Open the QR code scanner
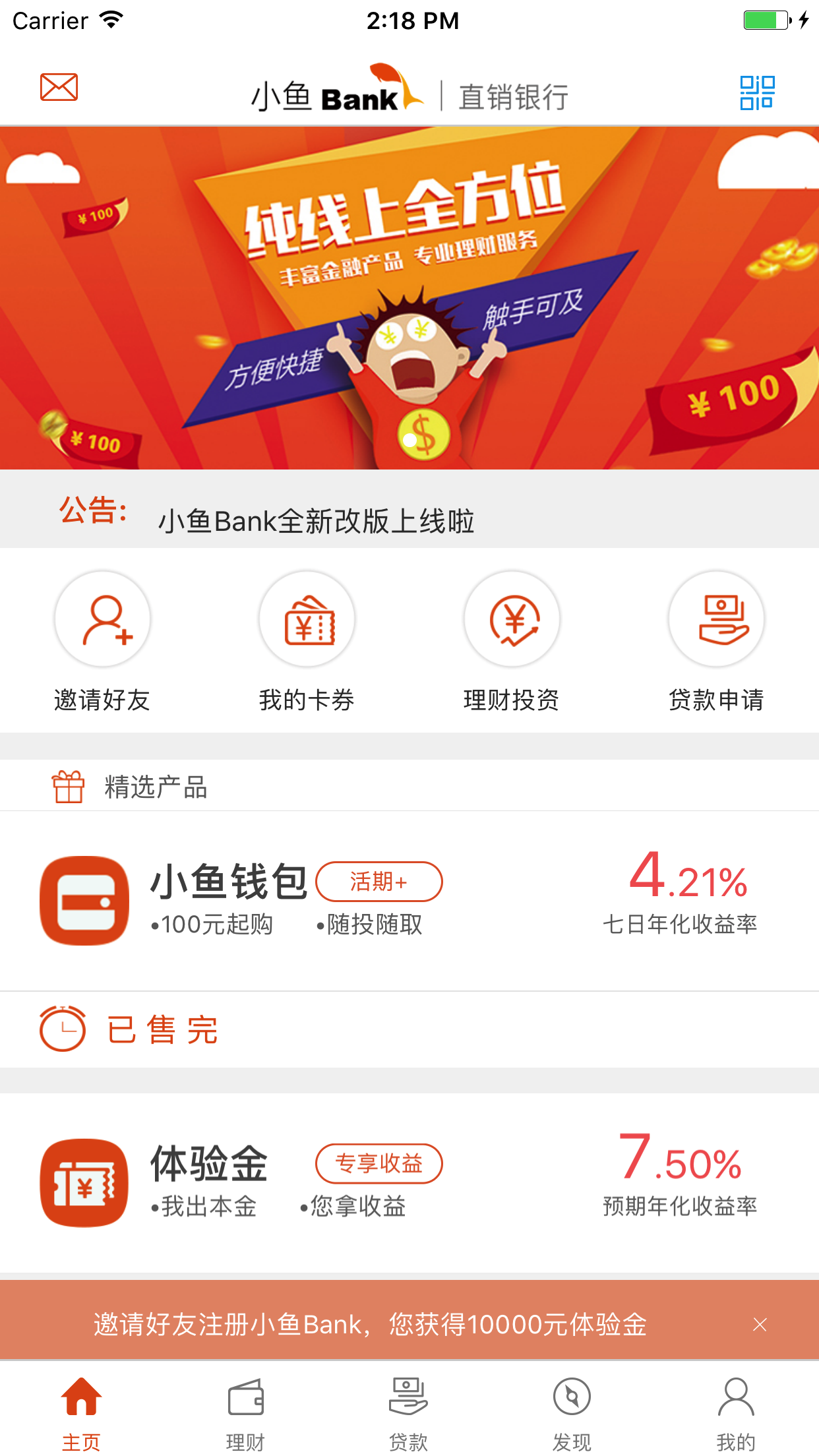The height and width of the screenshot is (1456, 819). click(x=757, y=92)
